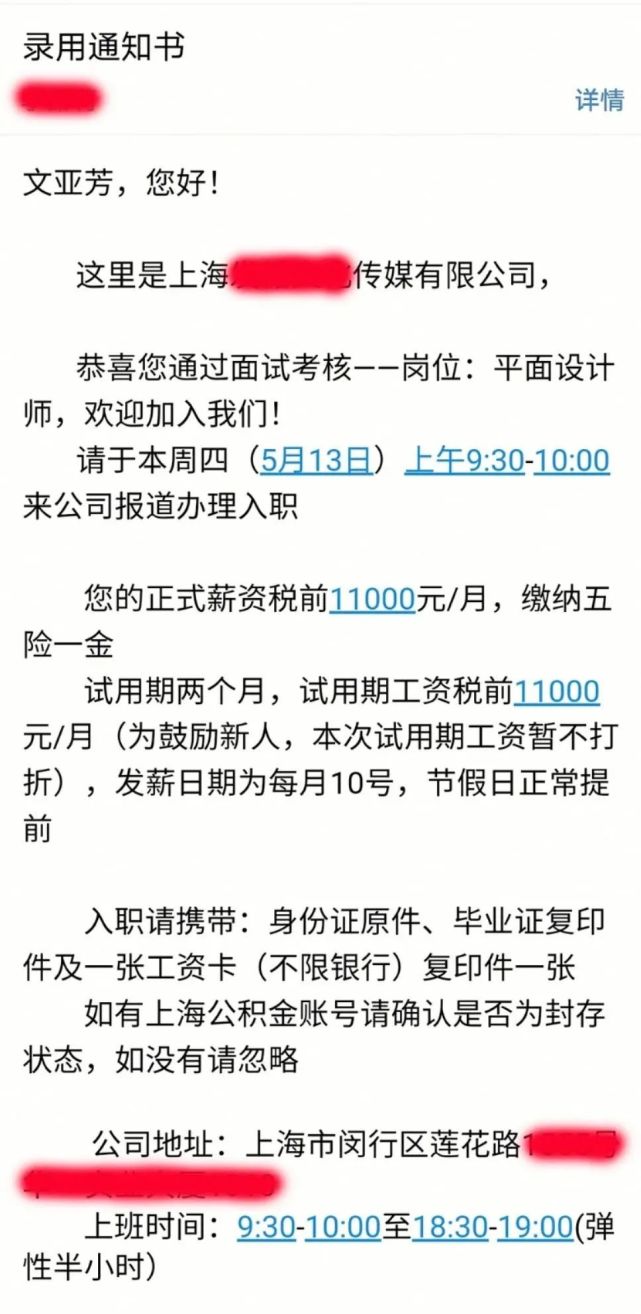Tap the 11000 link in 正式薪资 line

[x=372, y=598]
